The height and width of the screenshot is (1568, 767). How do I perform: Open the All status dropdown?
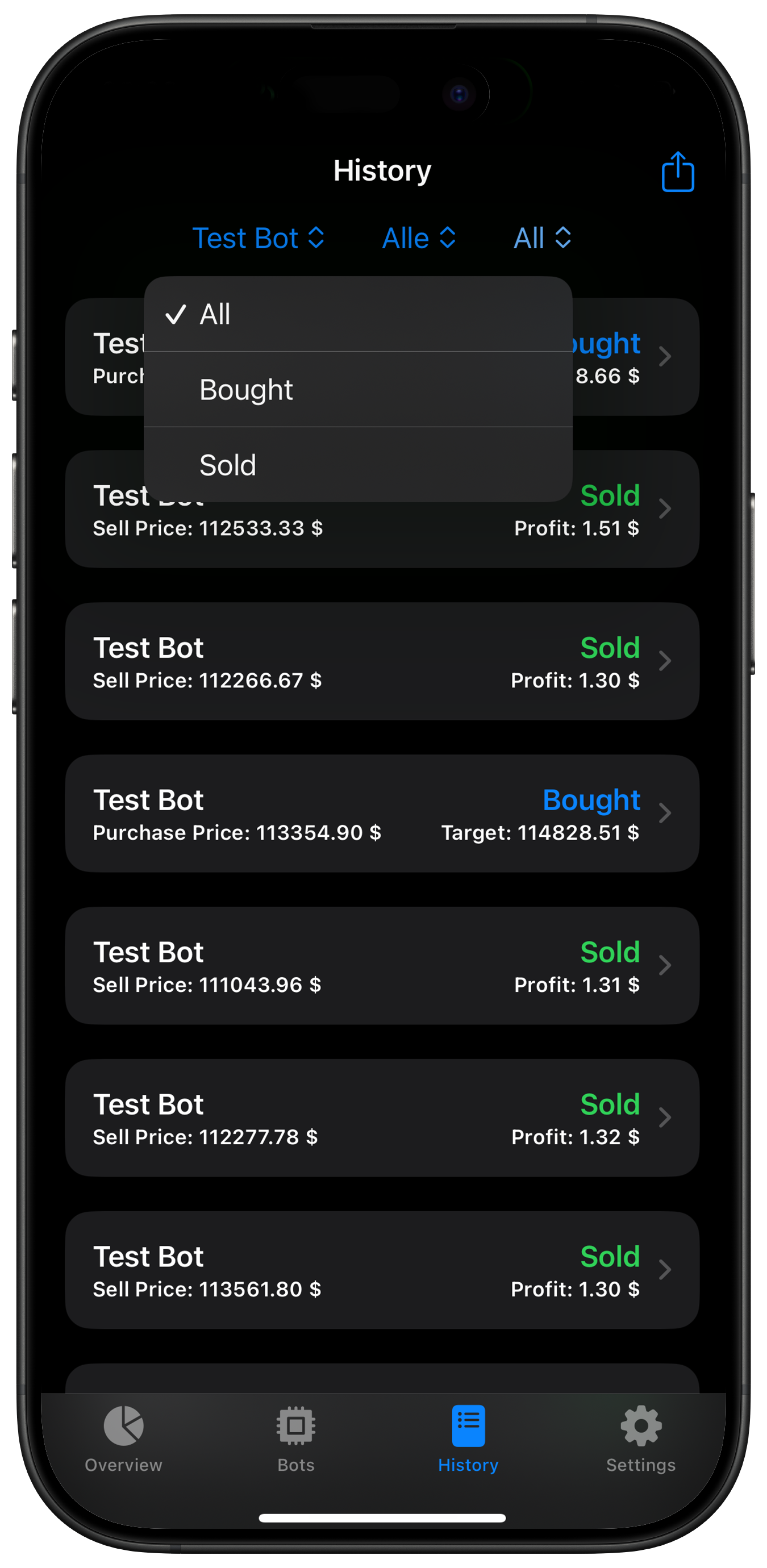[542, 238]
